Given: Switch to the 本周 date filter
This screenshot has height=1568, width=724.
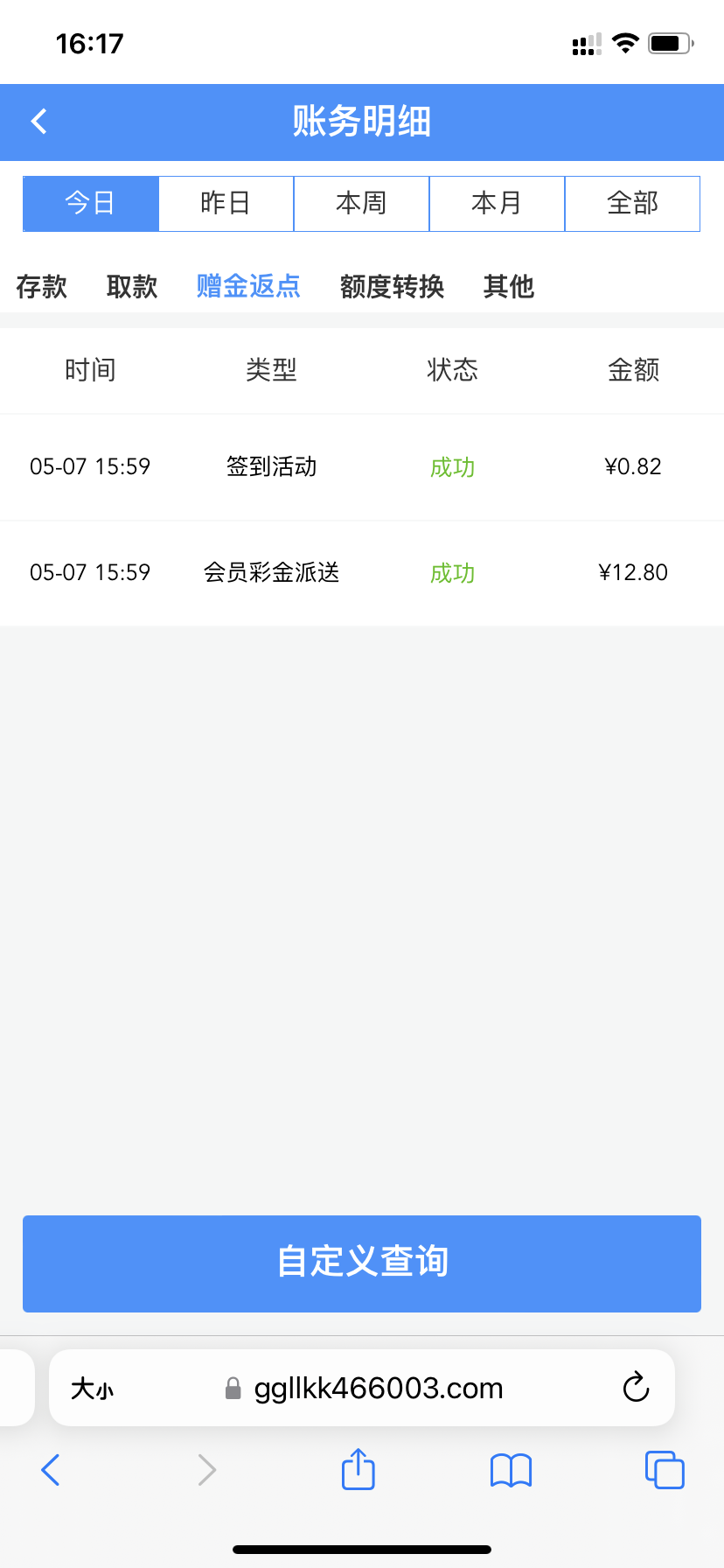Looking at the screenshot, I should [361, 204].
